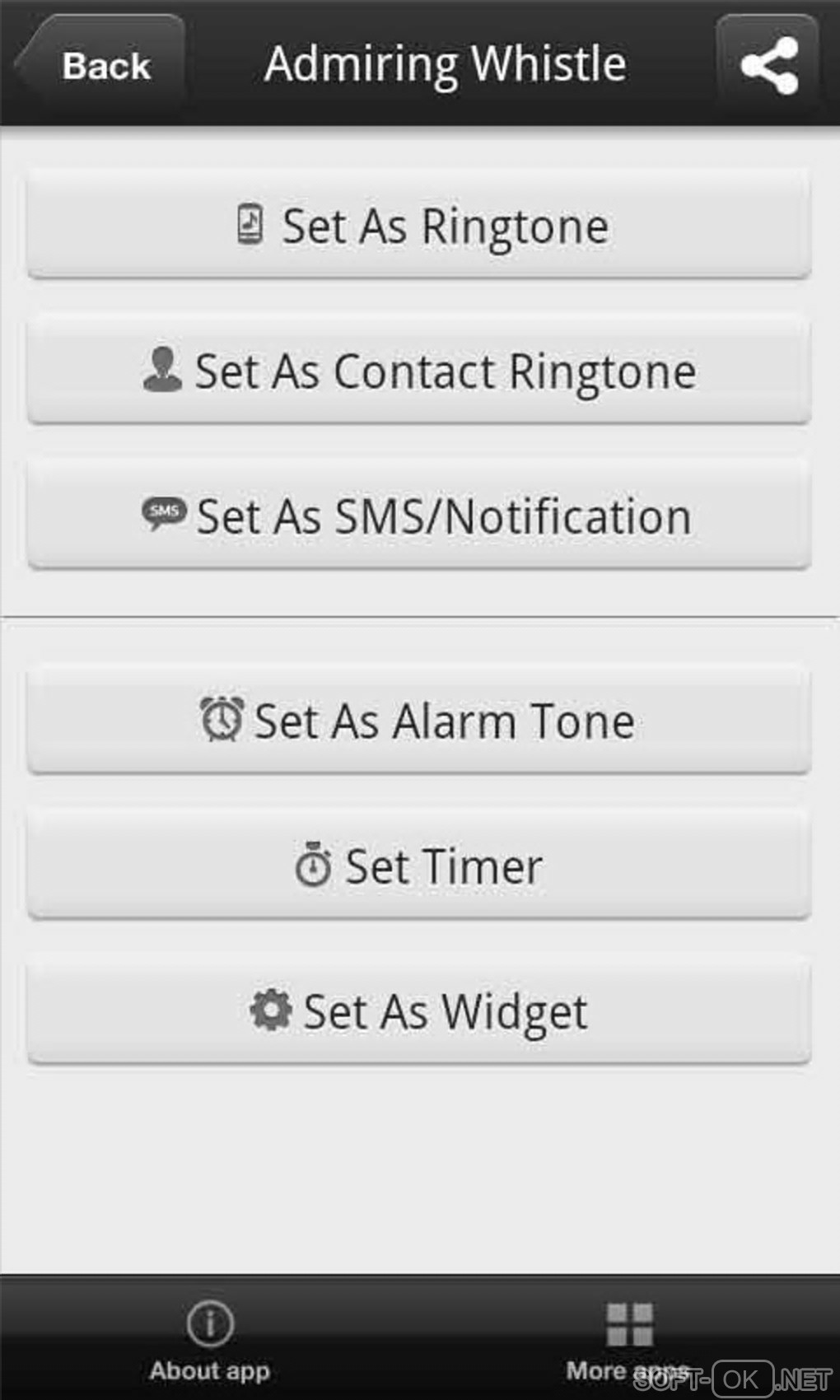Go back using the Back button
The width and height of the screenshot is (840, 1400).
pyautogui.click(x=100, y=65)
